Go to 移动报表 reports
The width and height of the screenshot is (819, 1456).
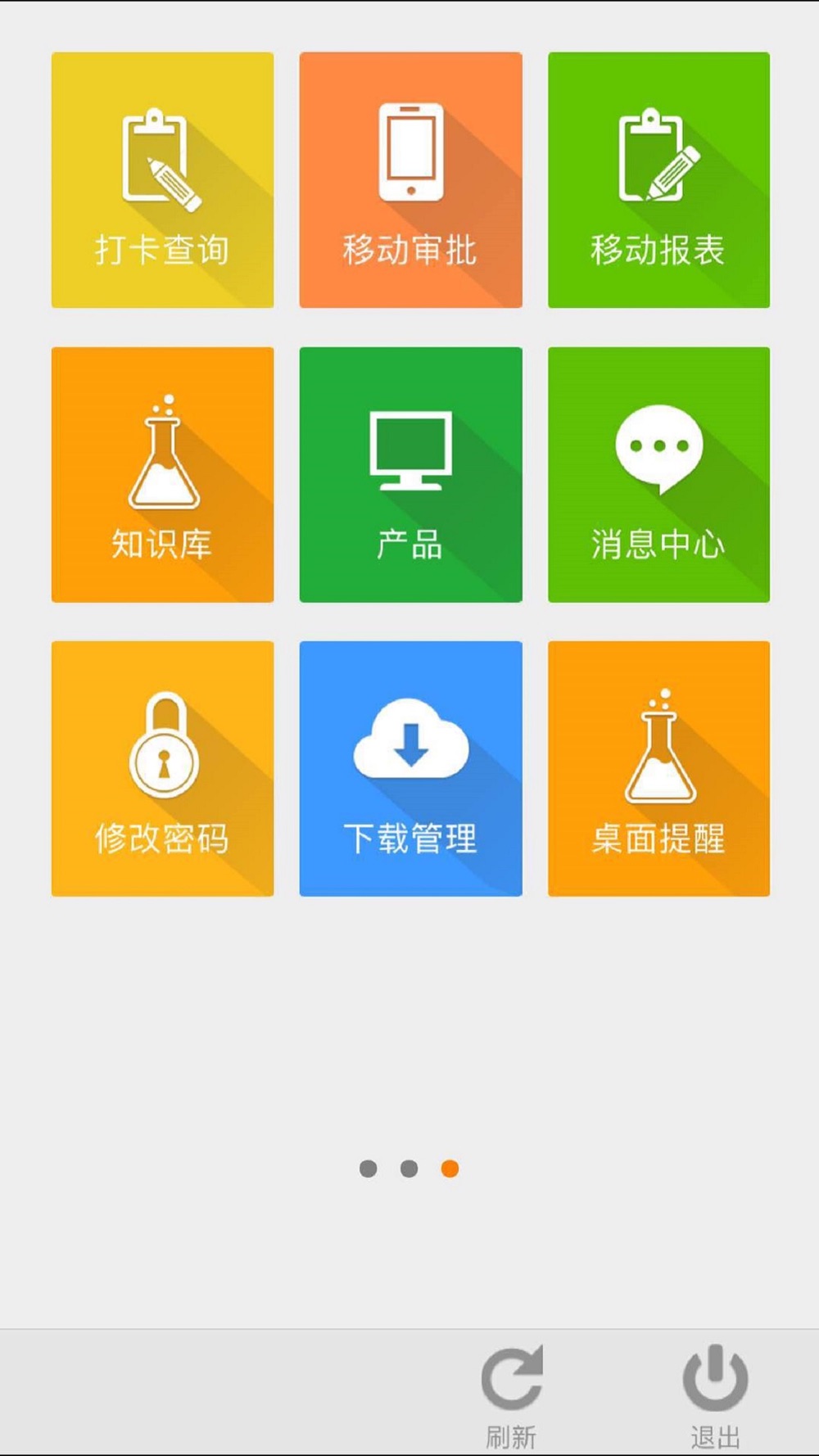[x=658, y=180]
